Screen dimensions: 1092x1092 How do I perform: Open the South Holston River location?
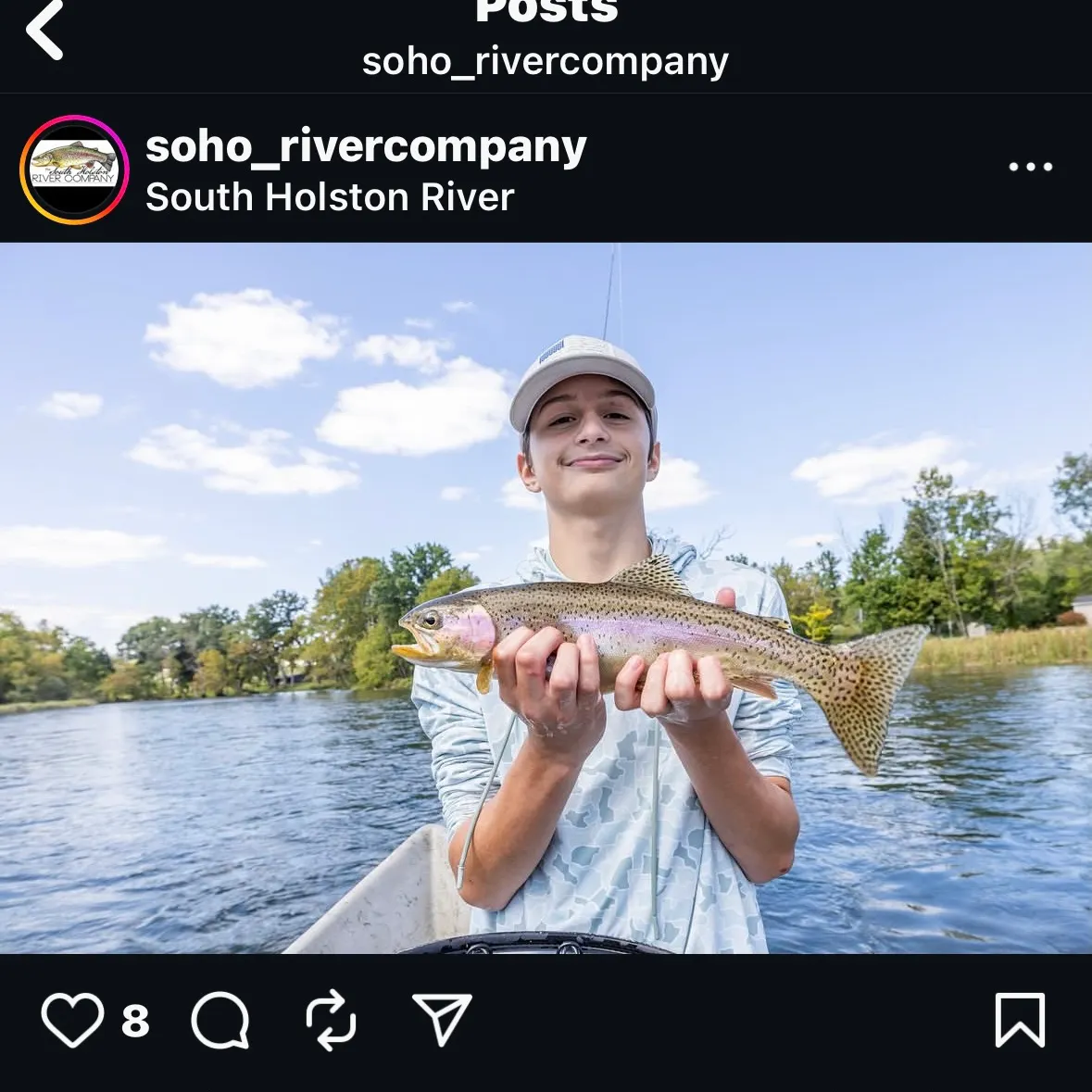coord(330,197)
